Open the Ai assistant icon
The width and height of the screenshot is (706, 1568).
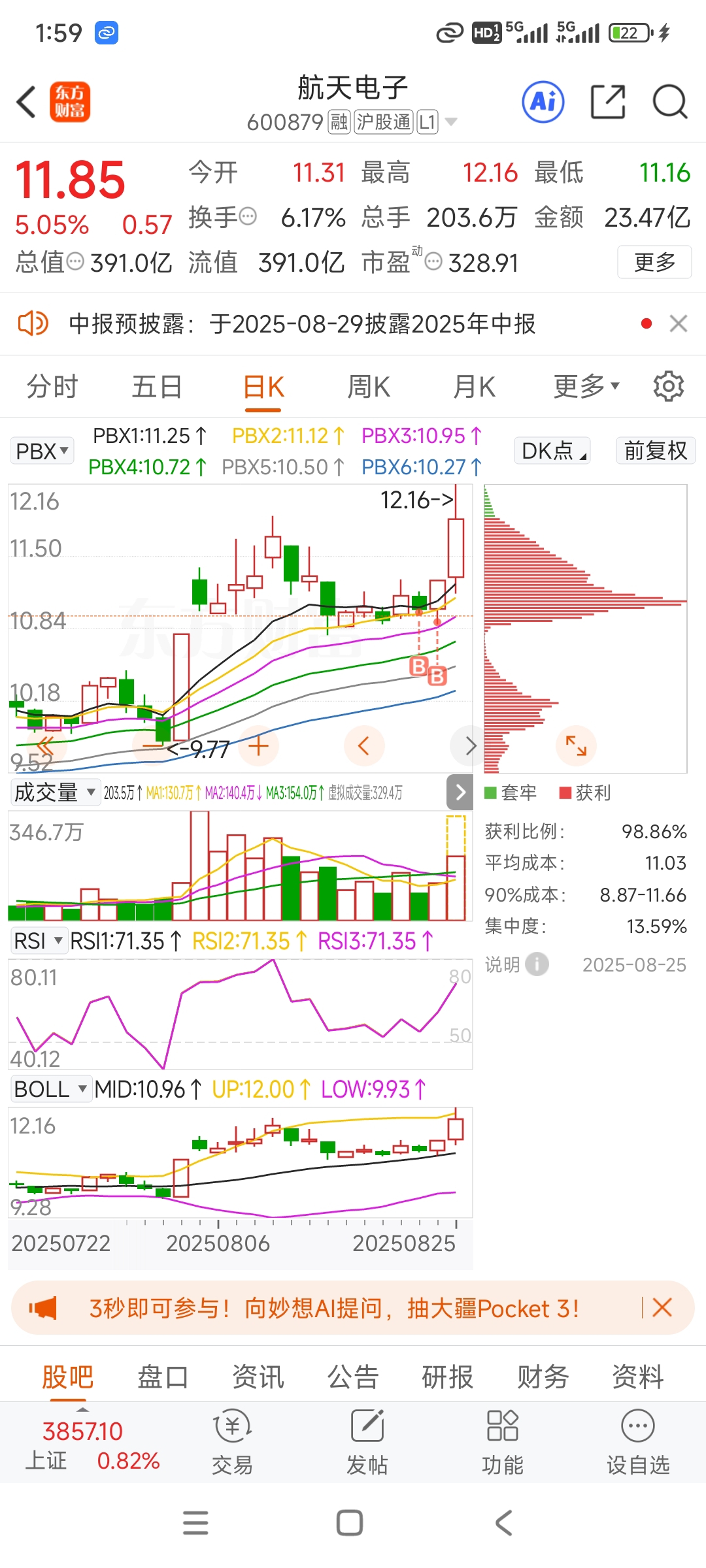point(543,102)
